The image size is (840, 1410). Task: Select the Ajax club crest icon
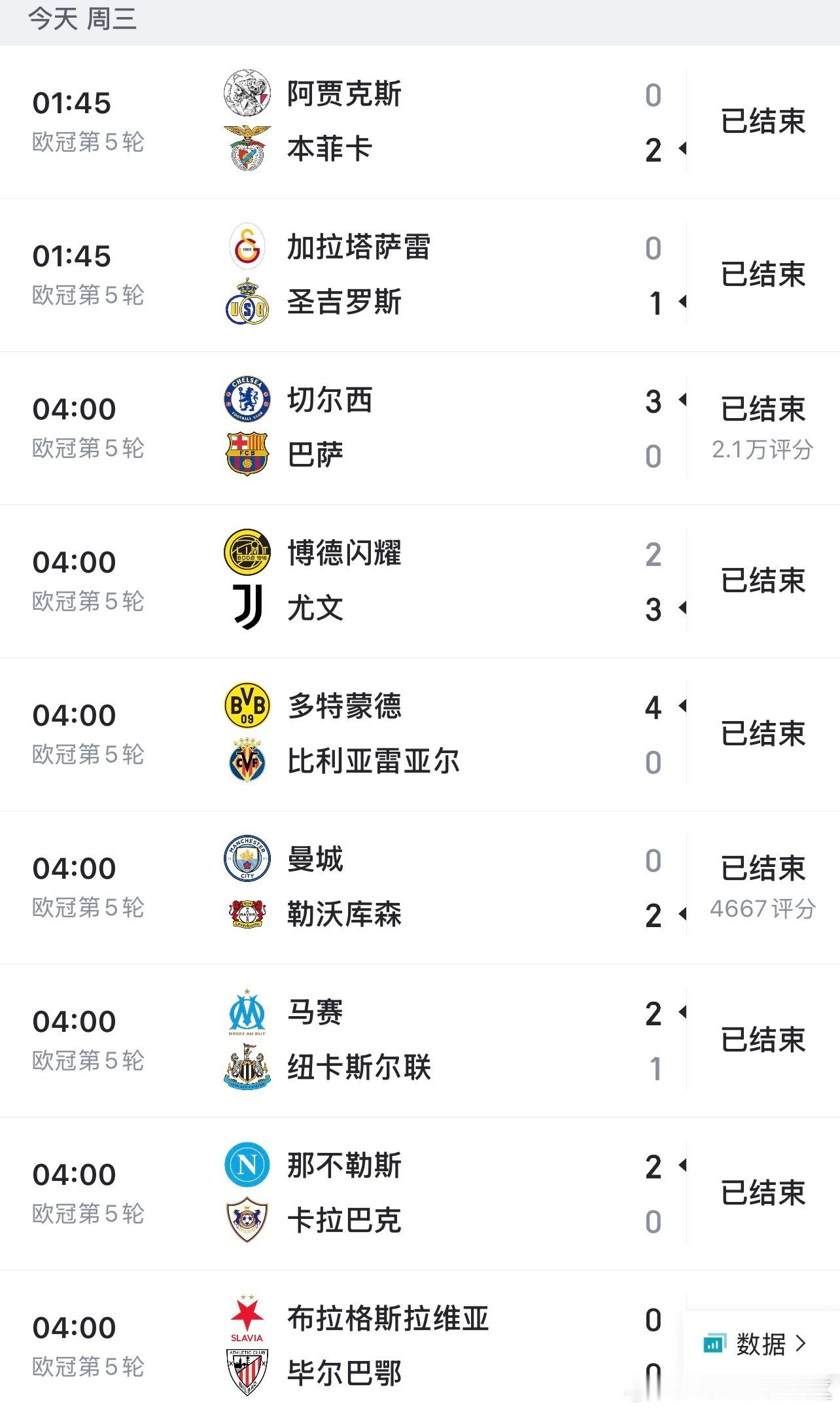point(249,94)
